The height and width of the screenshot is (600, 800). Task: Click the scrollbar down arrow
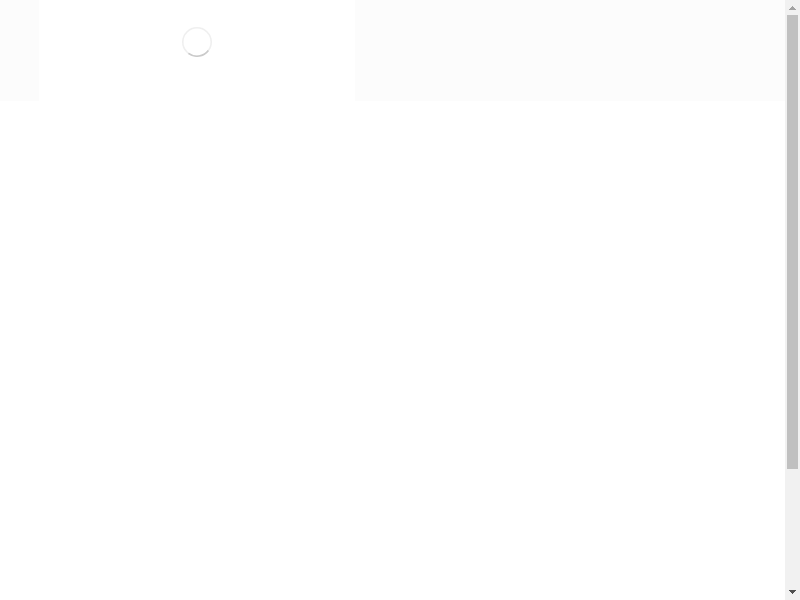pyautogui.click(x=792, y=592)
